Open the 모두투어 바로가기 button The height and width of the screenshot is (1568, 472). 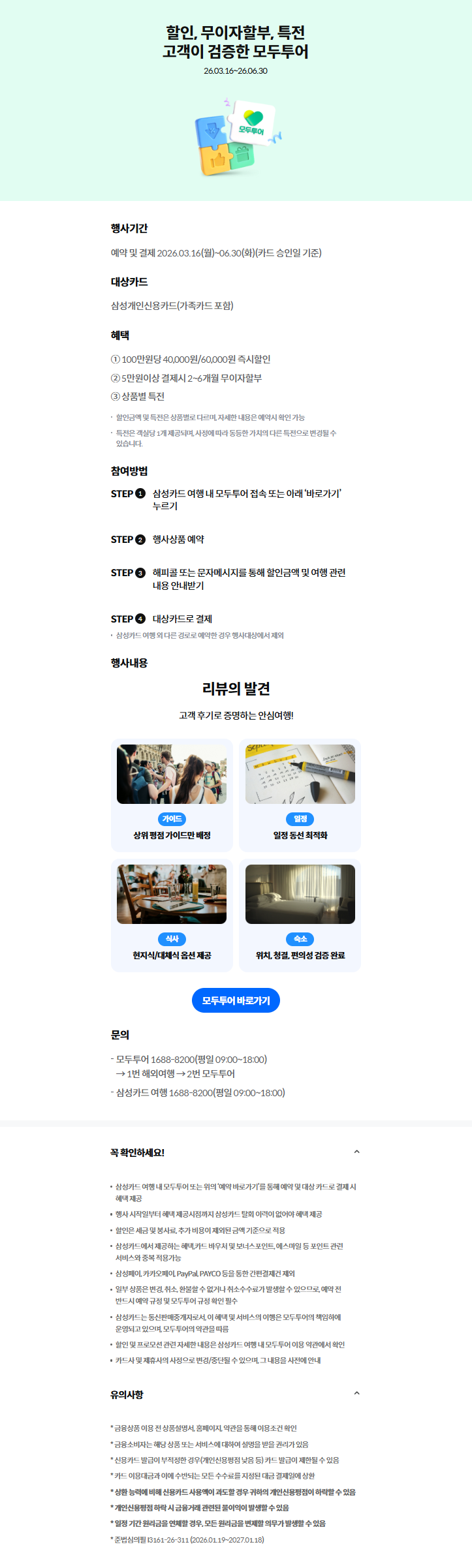coord(236,1000)
